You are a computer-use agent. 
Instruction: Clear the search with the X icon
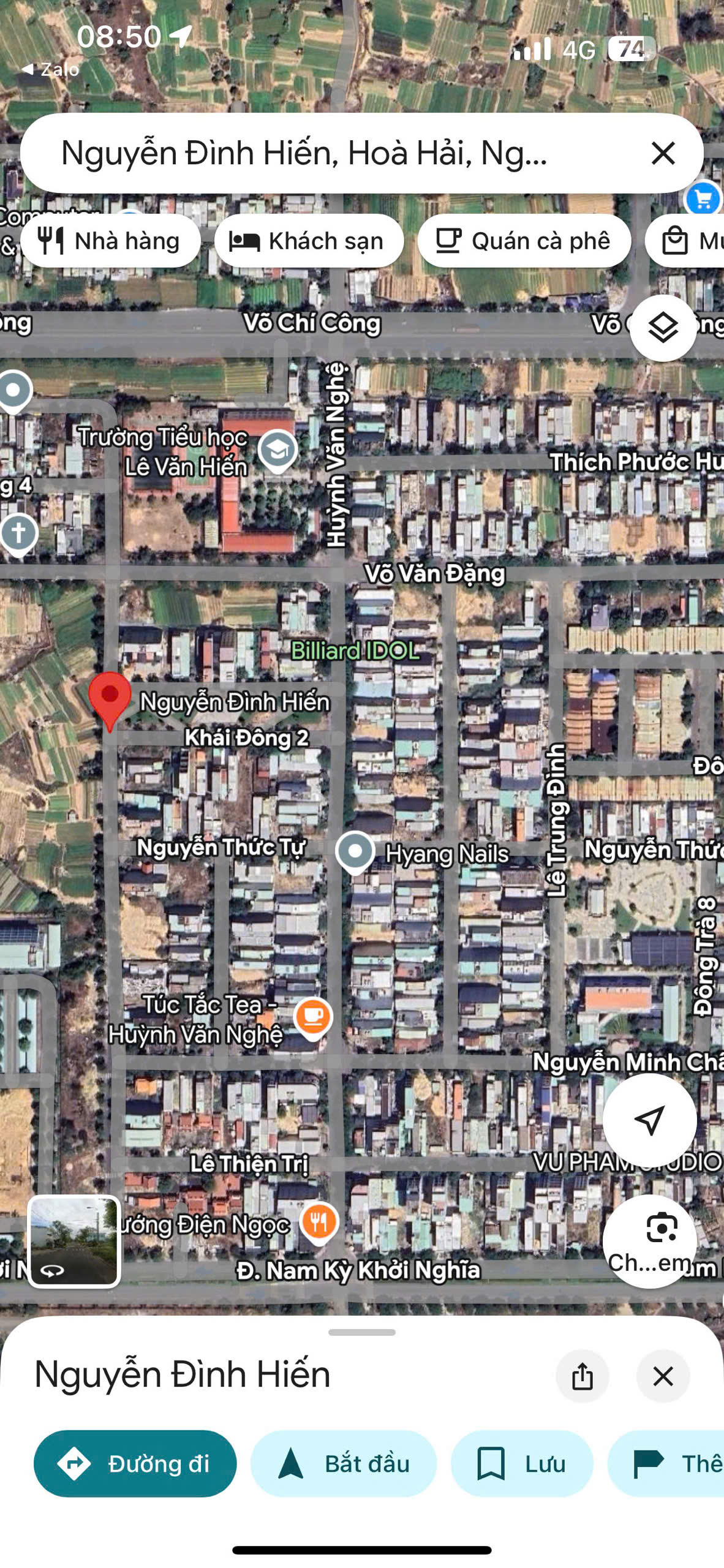coord(663,153)
